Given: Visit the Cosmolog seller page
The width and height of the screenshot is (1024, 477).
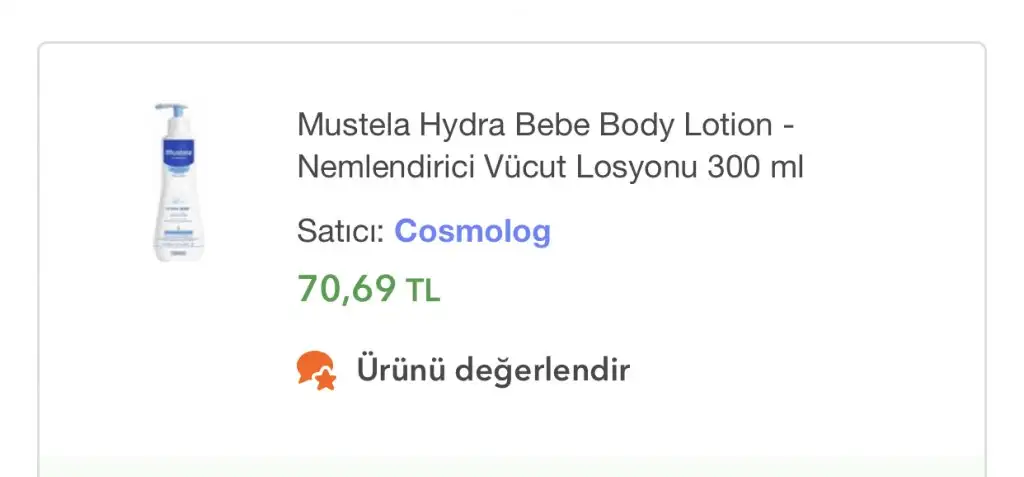Looking at the screenshot, I should click(472, 231).
